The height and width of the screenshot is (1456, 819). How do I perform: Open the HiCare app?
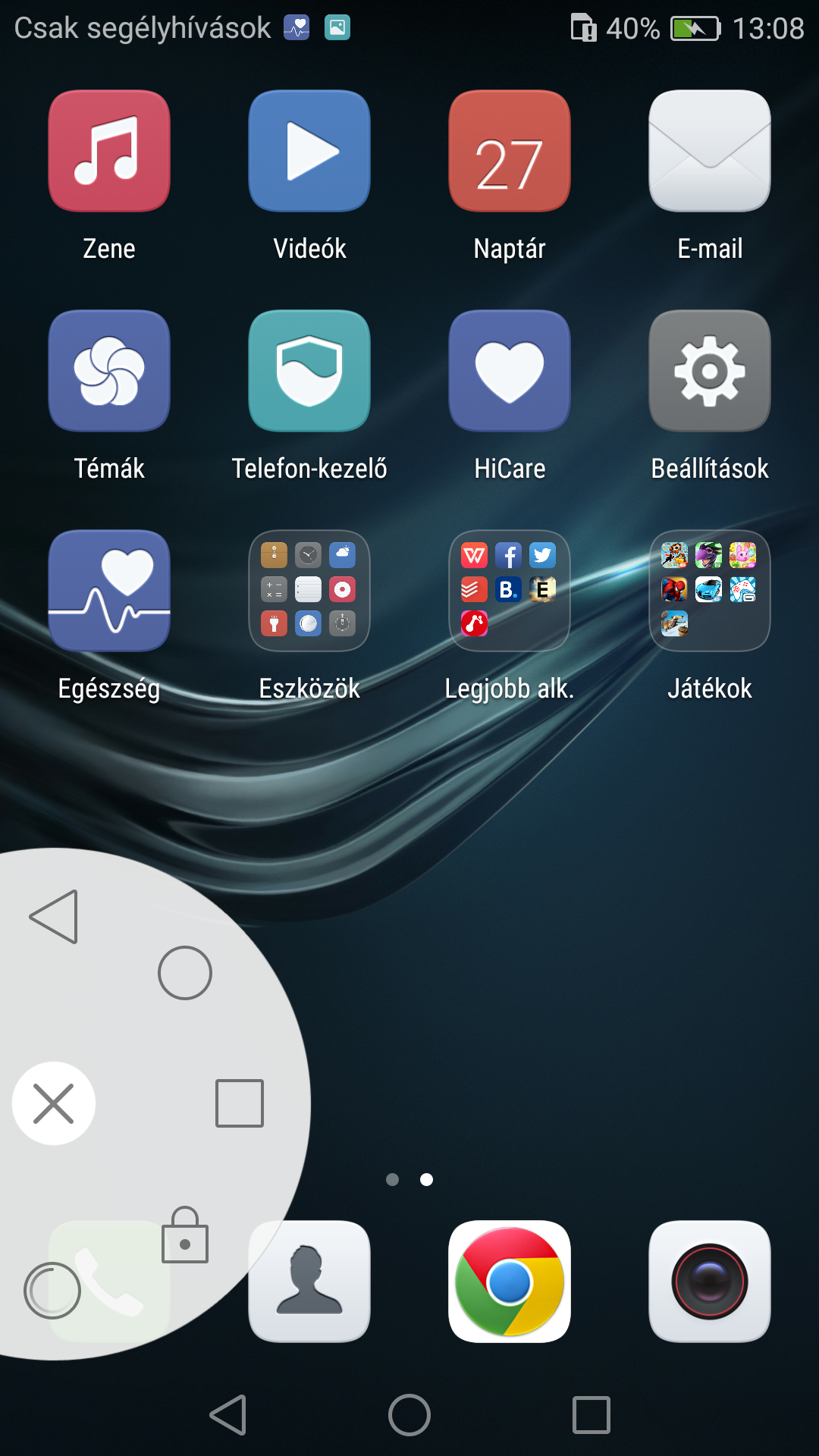(510, 371)
